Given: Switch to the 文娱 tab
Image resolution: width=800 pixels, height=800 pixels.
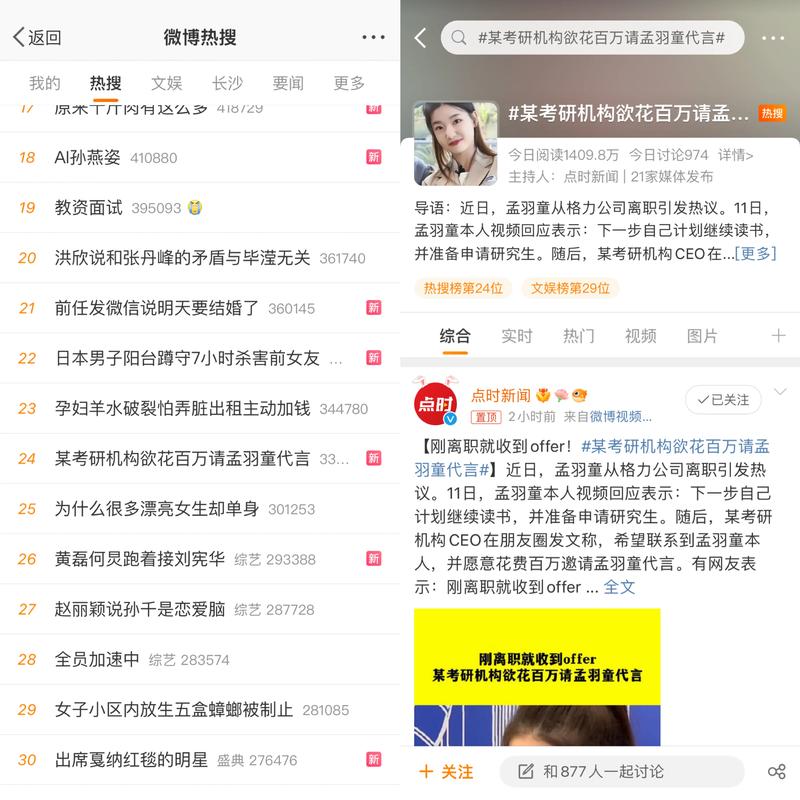Looking at the screenshot, I should 167,83.
